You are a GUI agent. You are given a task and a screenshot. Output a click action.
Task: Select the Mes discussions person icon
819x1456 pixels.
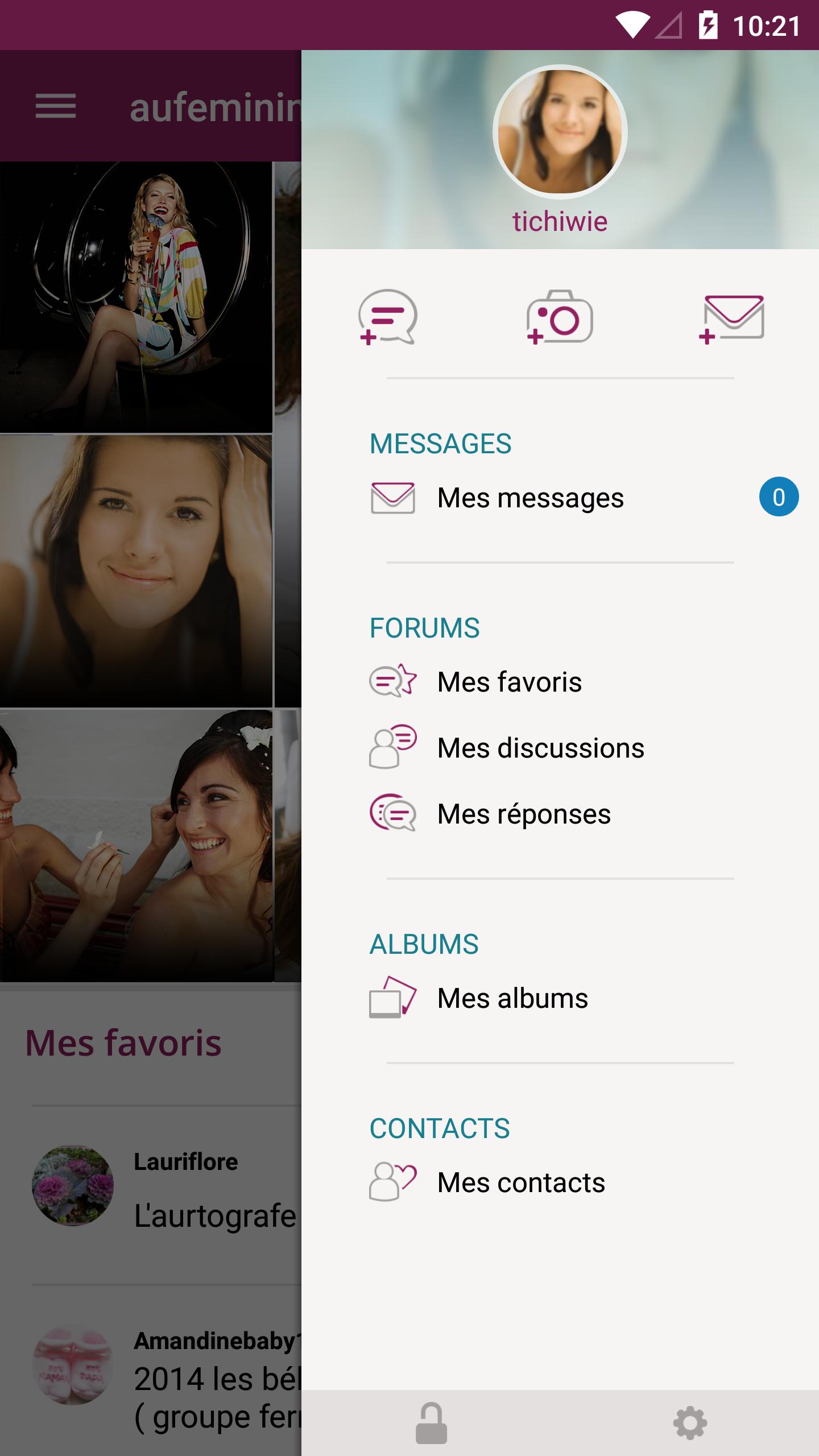392,747
